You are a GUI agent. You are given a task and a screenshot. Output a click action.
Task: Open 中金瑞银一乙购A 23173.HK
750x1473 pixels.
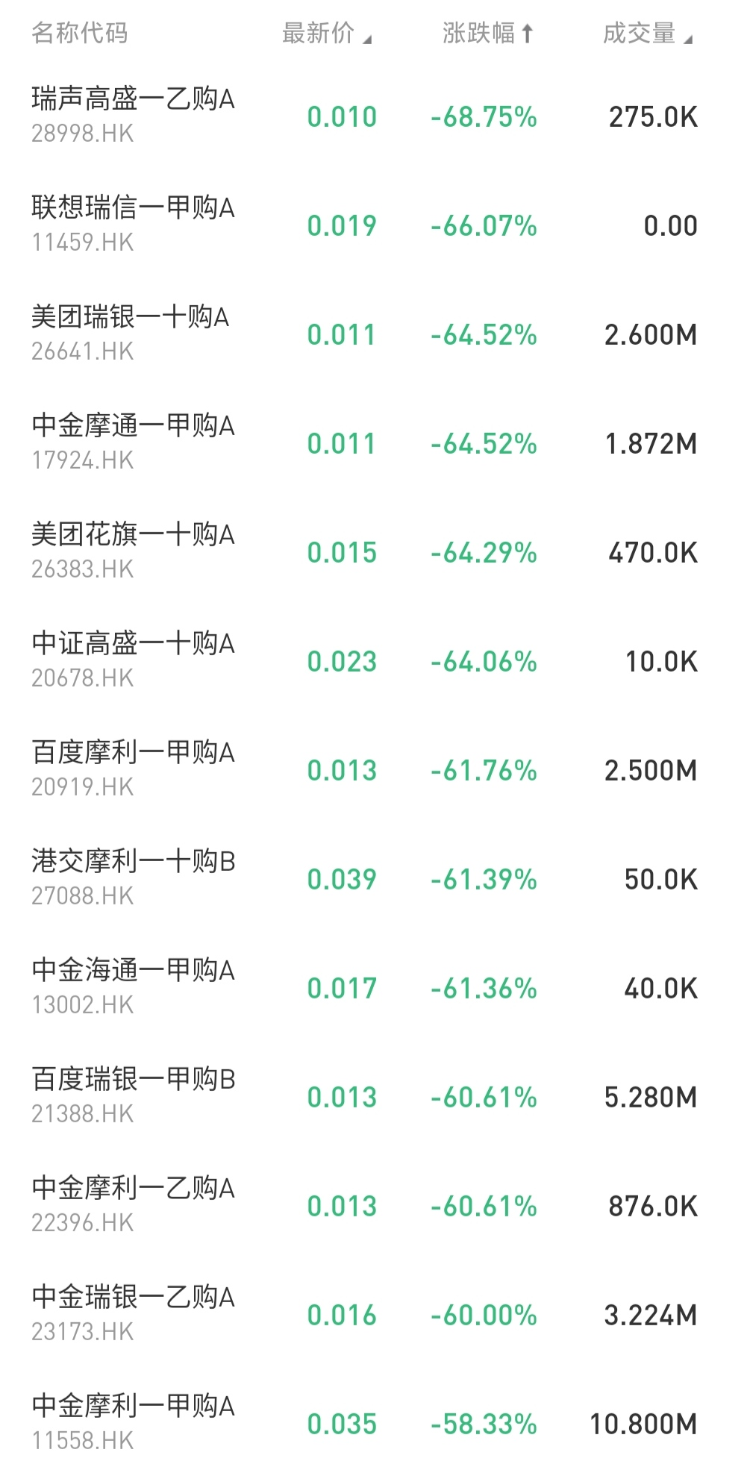tap(375, 1315)
